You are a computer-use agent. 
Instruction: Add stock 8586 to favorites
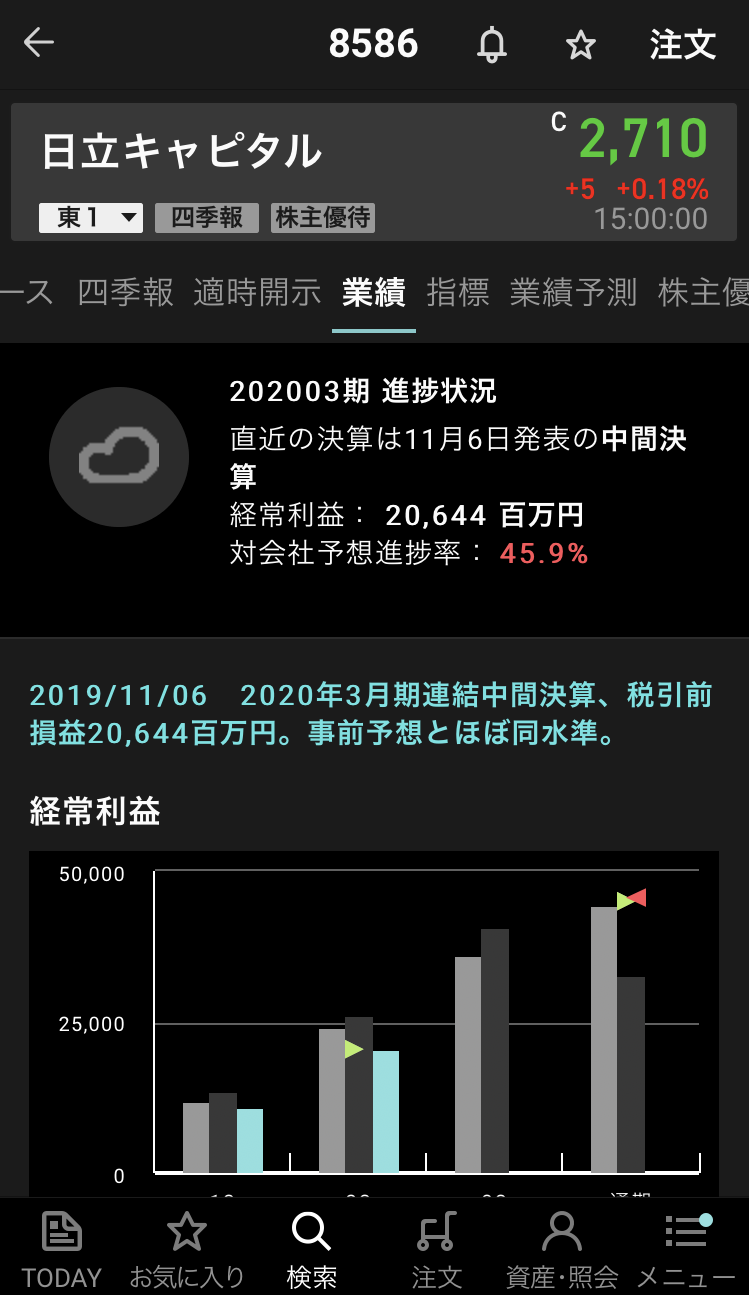[x=580, y=45]
